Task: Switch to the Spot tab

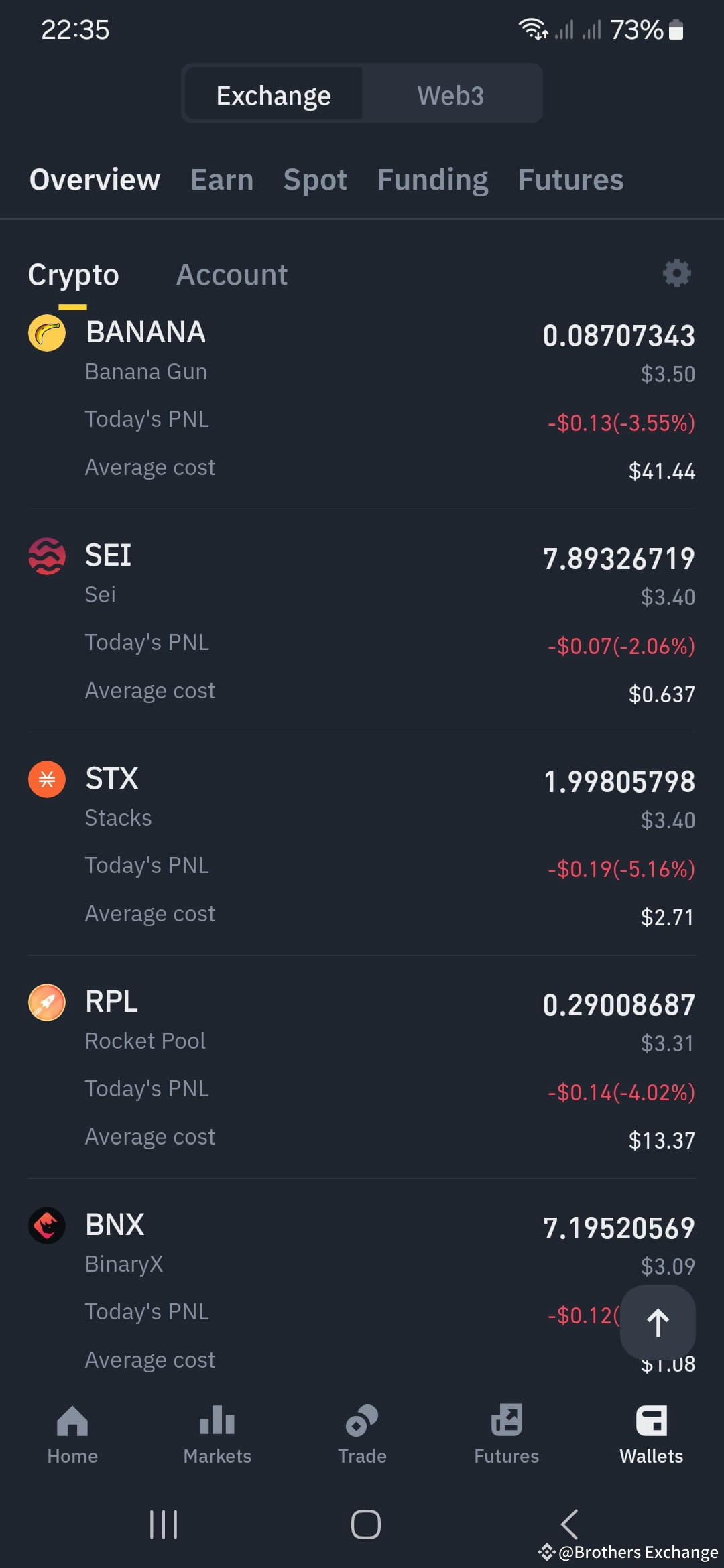Action: pos(315,180)
